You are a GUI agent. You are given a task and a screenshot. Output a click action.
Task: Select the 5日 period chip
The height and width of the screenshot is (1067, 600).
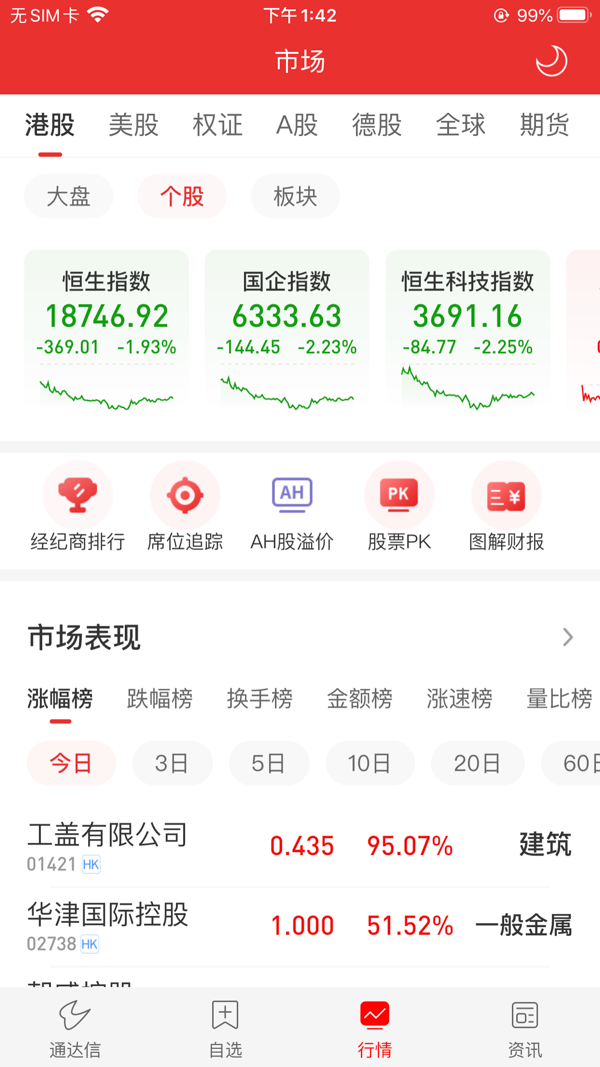[x=269, y=764]
